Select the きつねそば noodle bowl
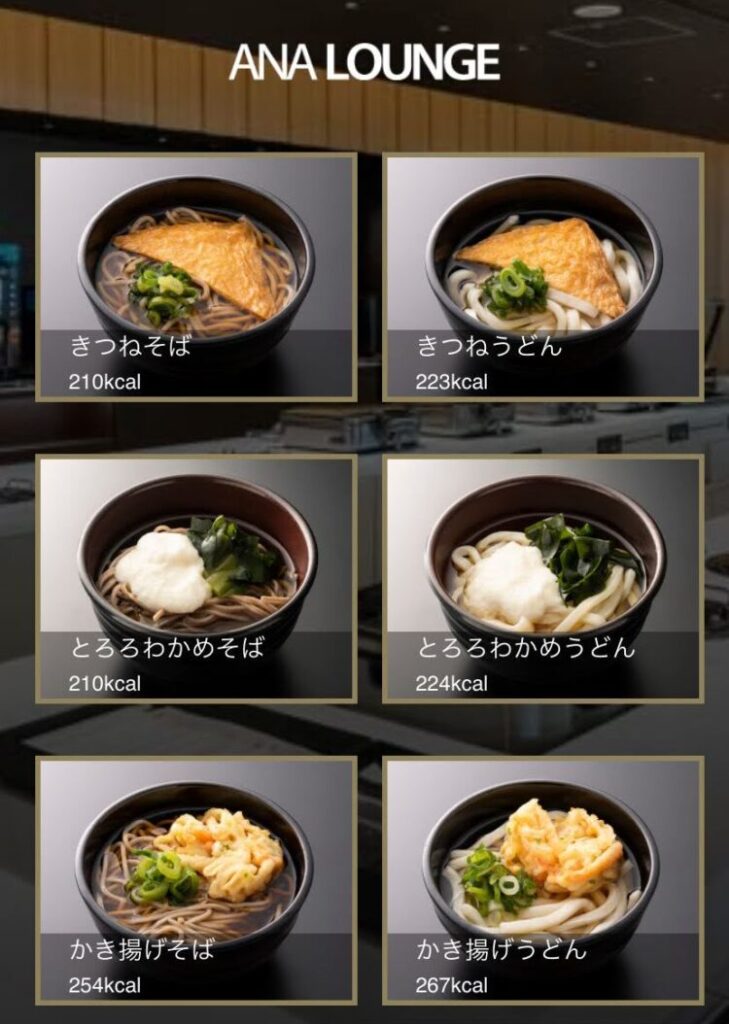The image size is (729, 1024). [196, 277]
